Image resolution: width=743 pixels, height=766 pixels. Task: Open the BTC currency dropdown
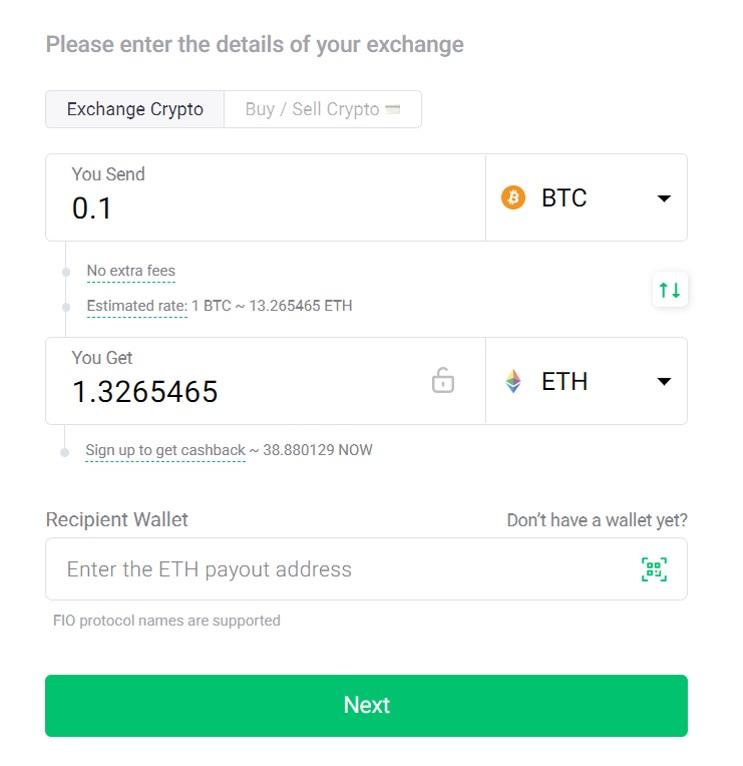586,198
